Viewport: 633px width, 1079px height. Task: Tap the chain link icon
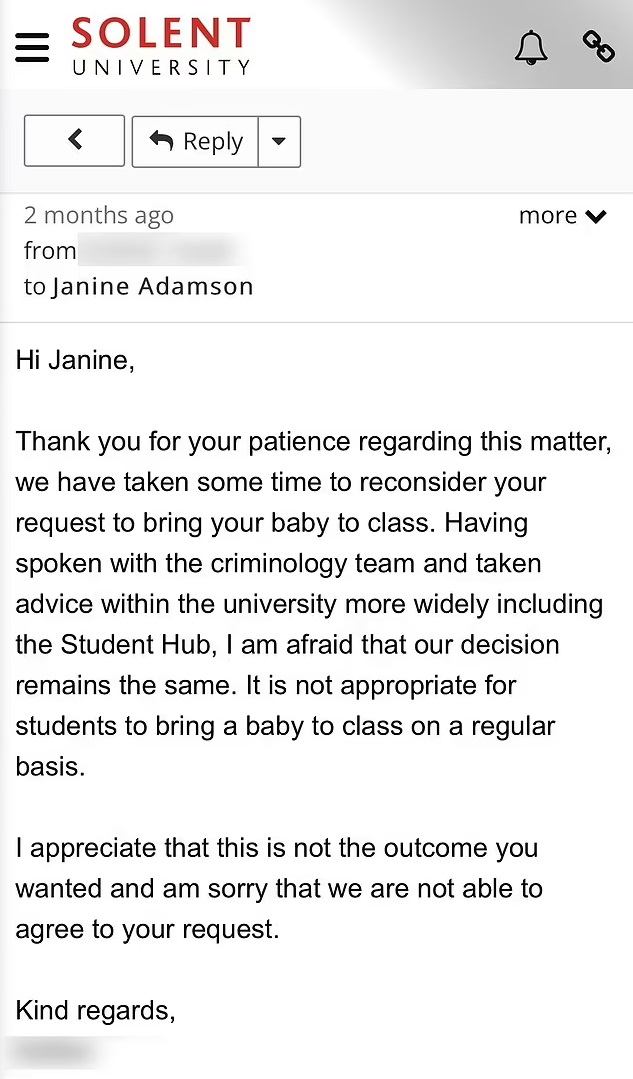(x=598, y=46)
